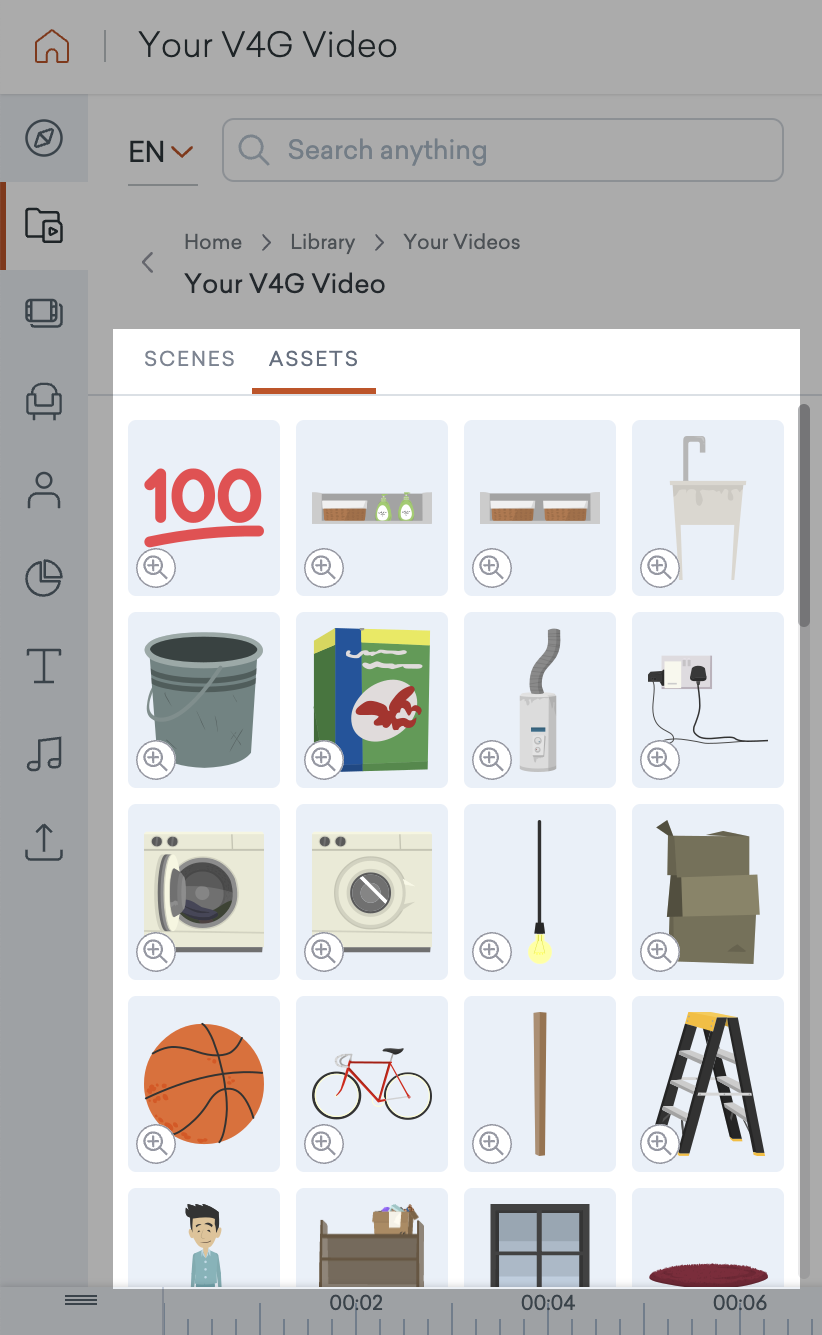The width and height of the screenshot is (822, 1335).
Task: Select the cardboard boxes asset
Action: [x=710, y=890]
